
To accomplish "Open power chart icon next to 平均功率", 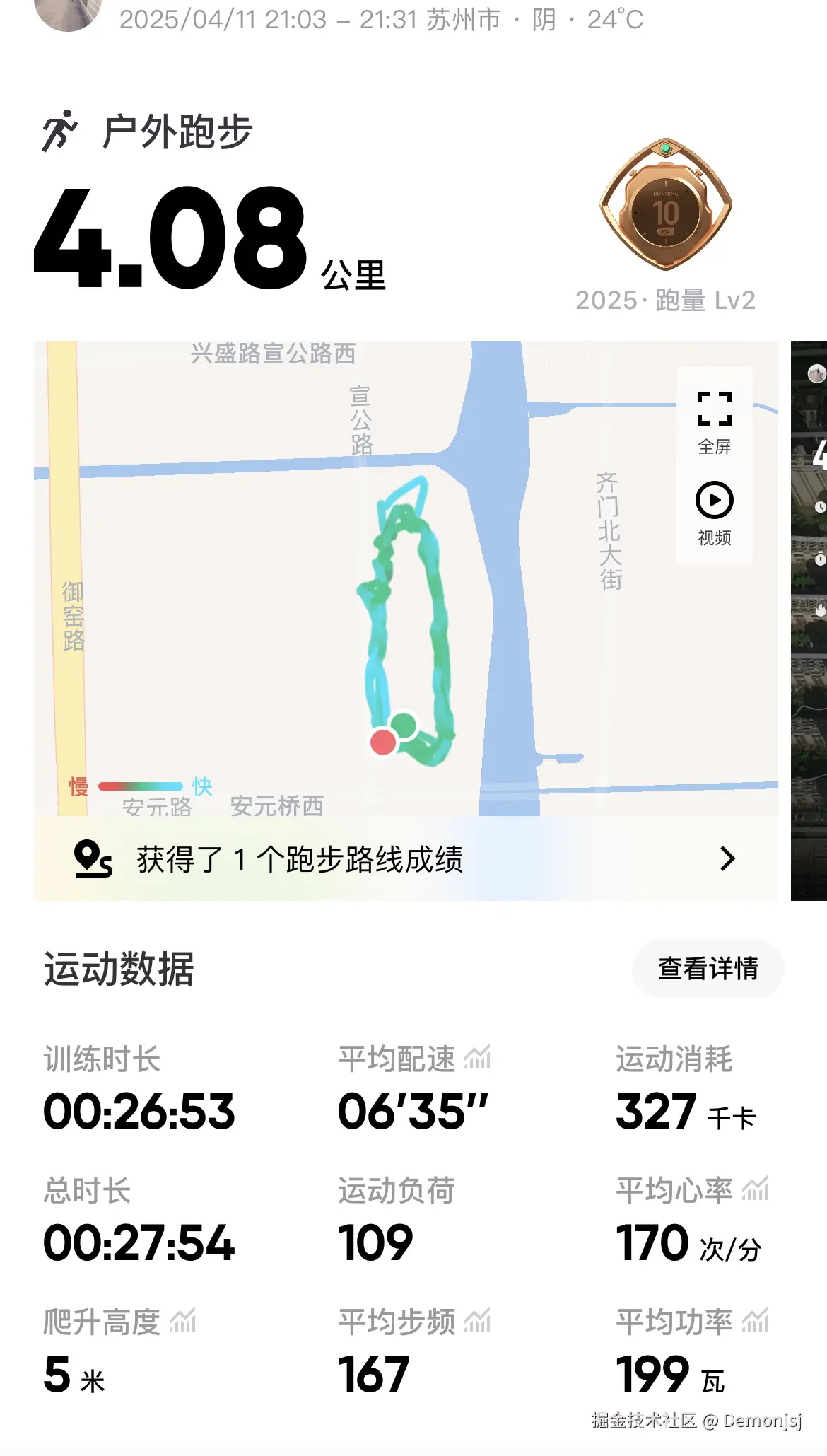I will [753, 1322].
